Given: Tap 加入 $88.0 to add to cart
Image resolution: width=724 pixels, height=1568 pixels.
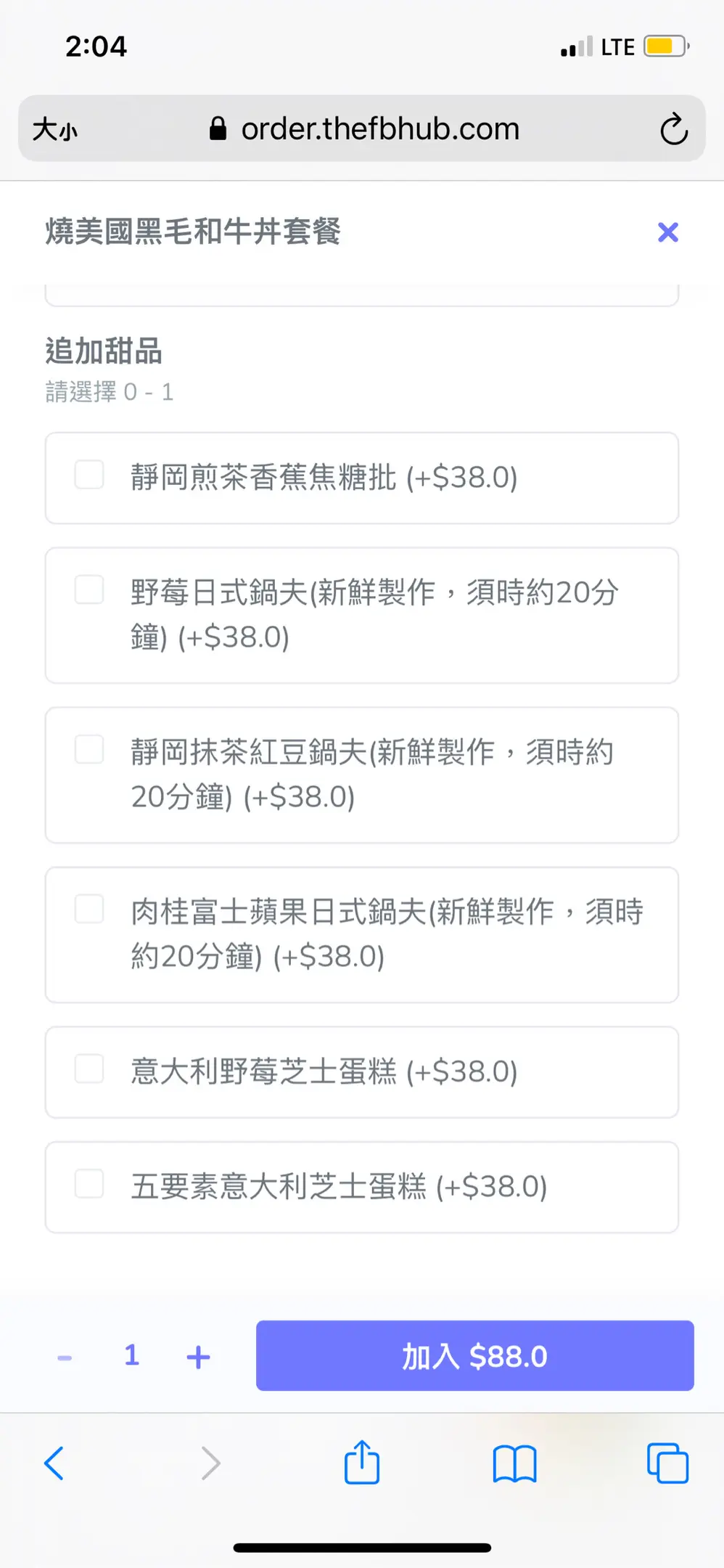Looking at the screenshot, I should [x=474, y=1356].
